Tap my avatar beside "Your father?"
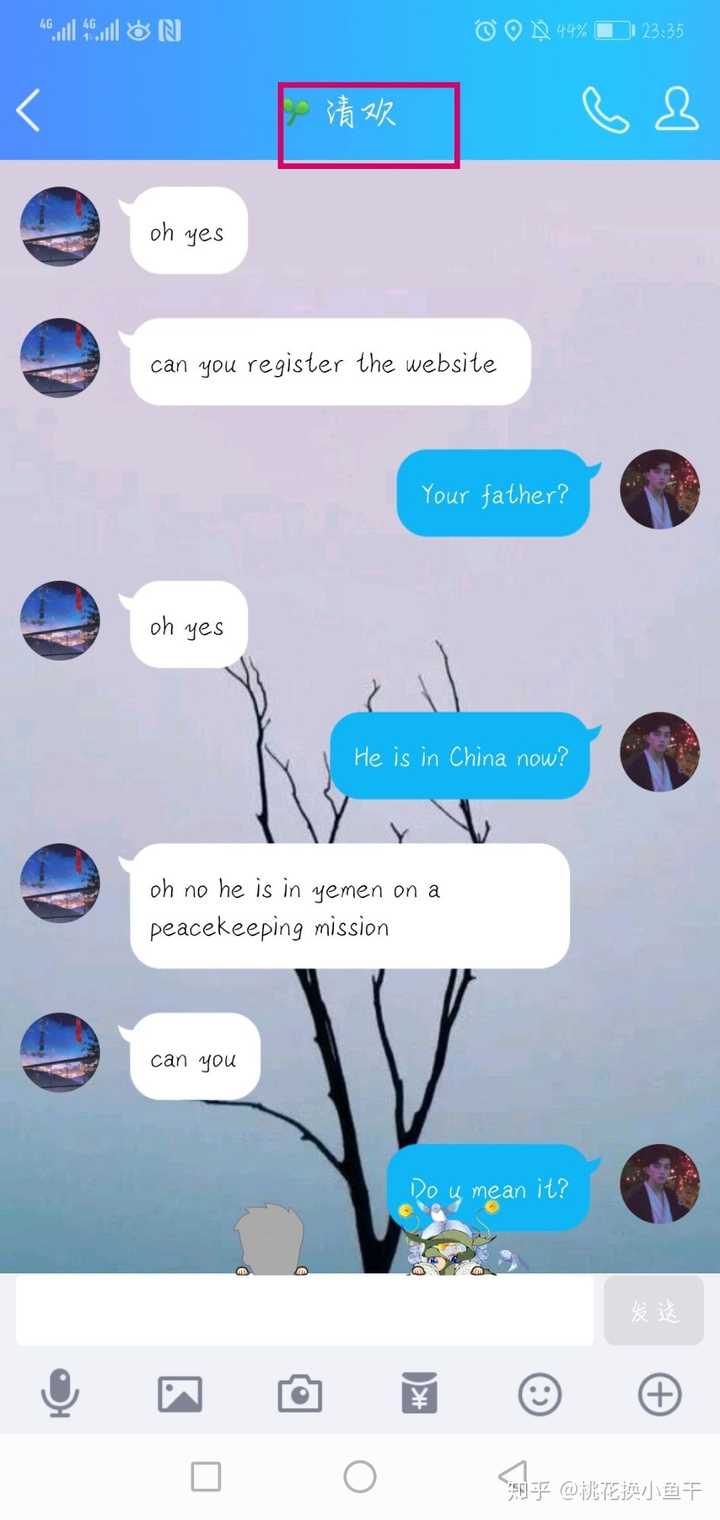720x1520 pixels. [660, 489]
